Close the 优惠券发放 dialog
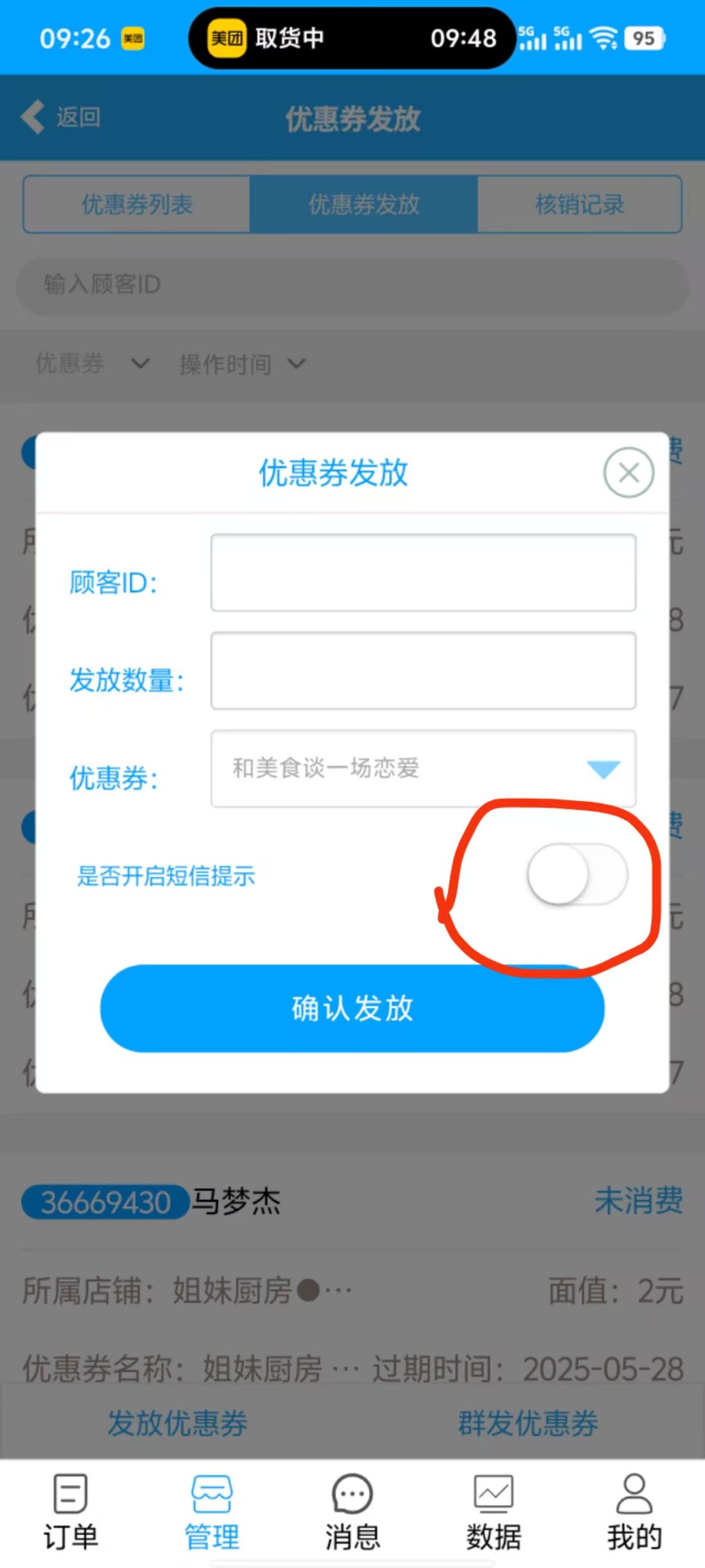Image resolution: width=705 pixels, height=1568 pixels. tap(628, 472)
